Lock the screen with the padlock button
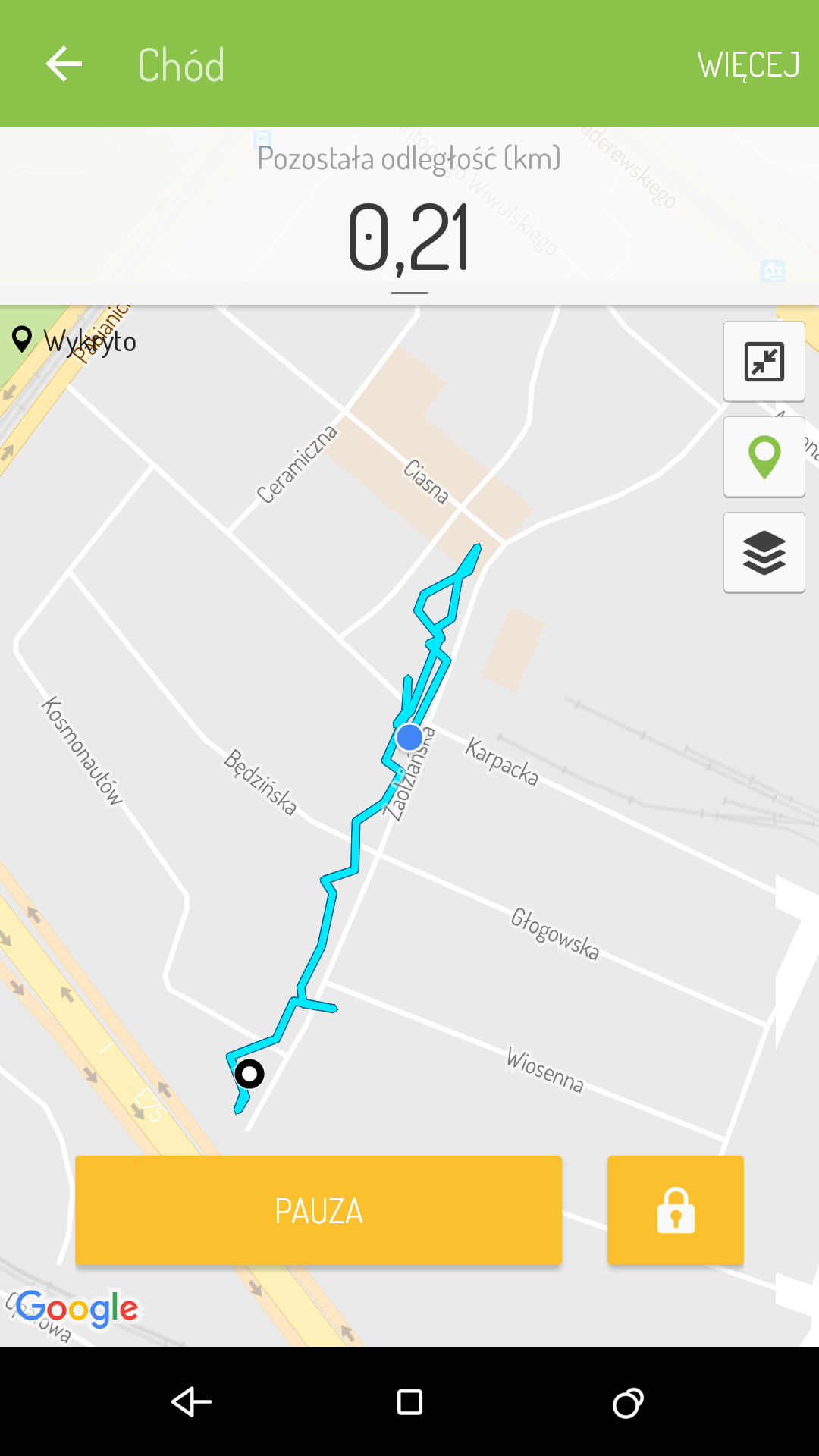The height and width of the screenshot is (1456, 819). (676, 1210)
